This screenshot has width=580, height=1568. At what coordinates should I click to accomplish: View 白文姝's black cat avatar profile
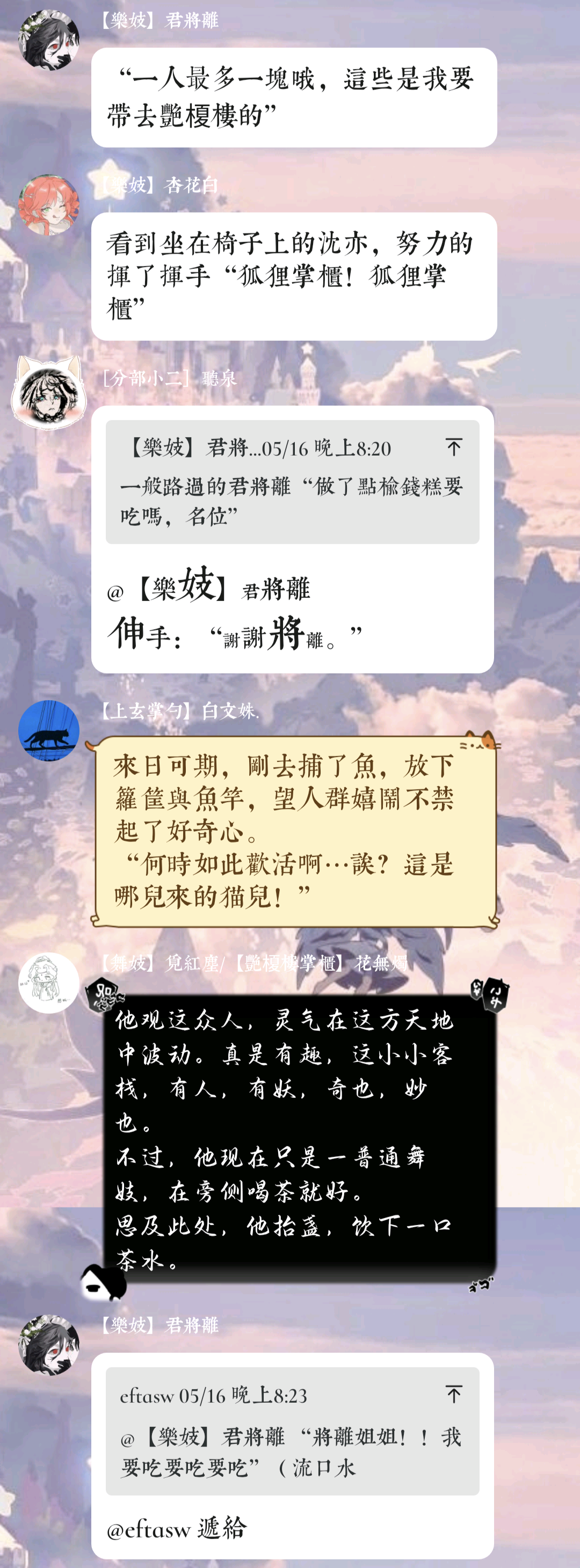coord(49,730)
